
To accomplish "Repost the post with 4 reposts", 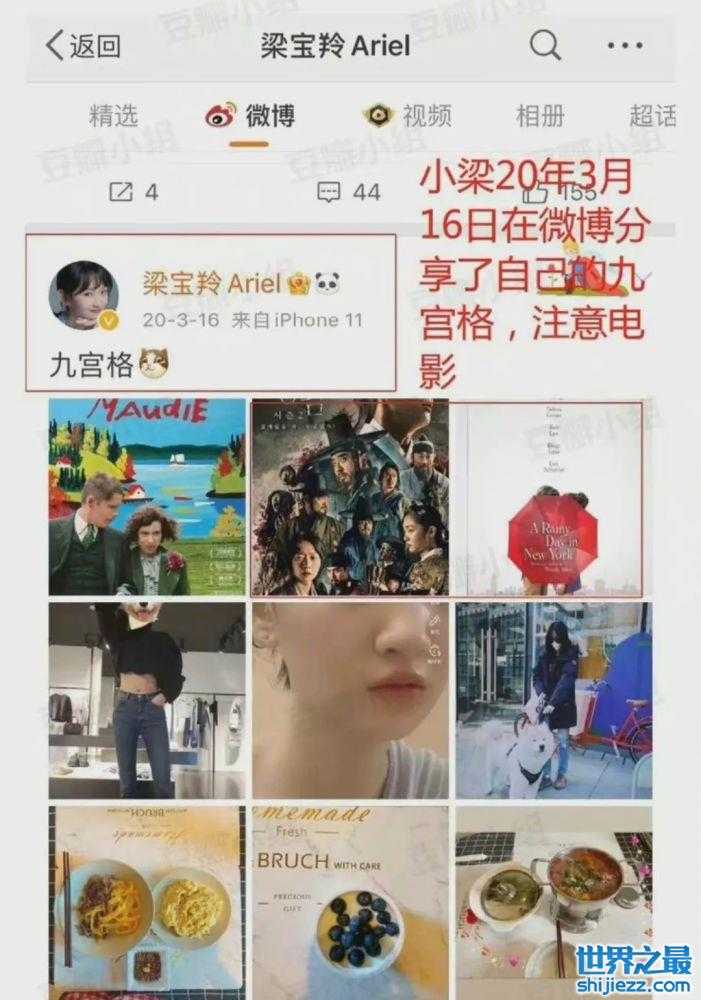I will click(x=134, y=192).
